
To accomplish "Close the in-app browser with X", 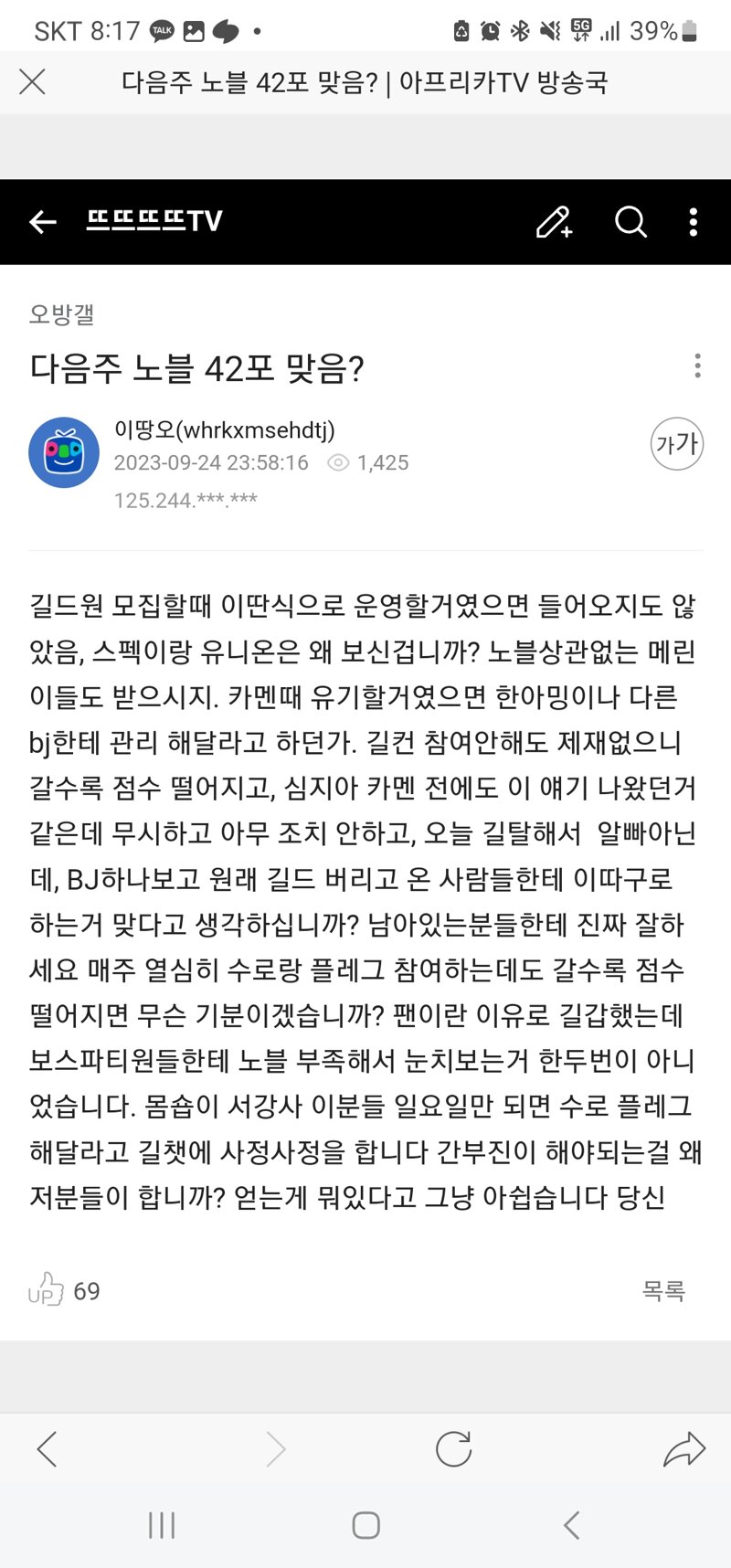I will click(x=32, y=82).
